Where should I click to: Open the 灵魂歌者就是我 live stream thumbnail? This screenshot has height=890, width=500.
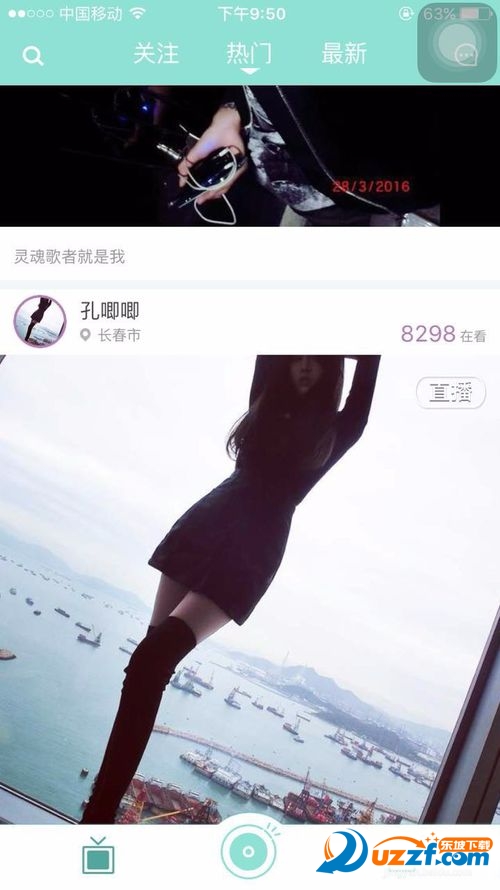250,156
